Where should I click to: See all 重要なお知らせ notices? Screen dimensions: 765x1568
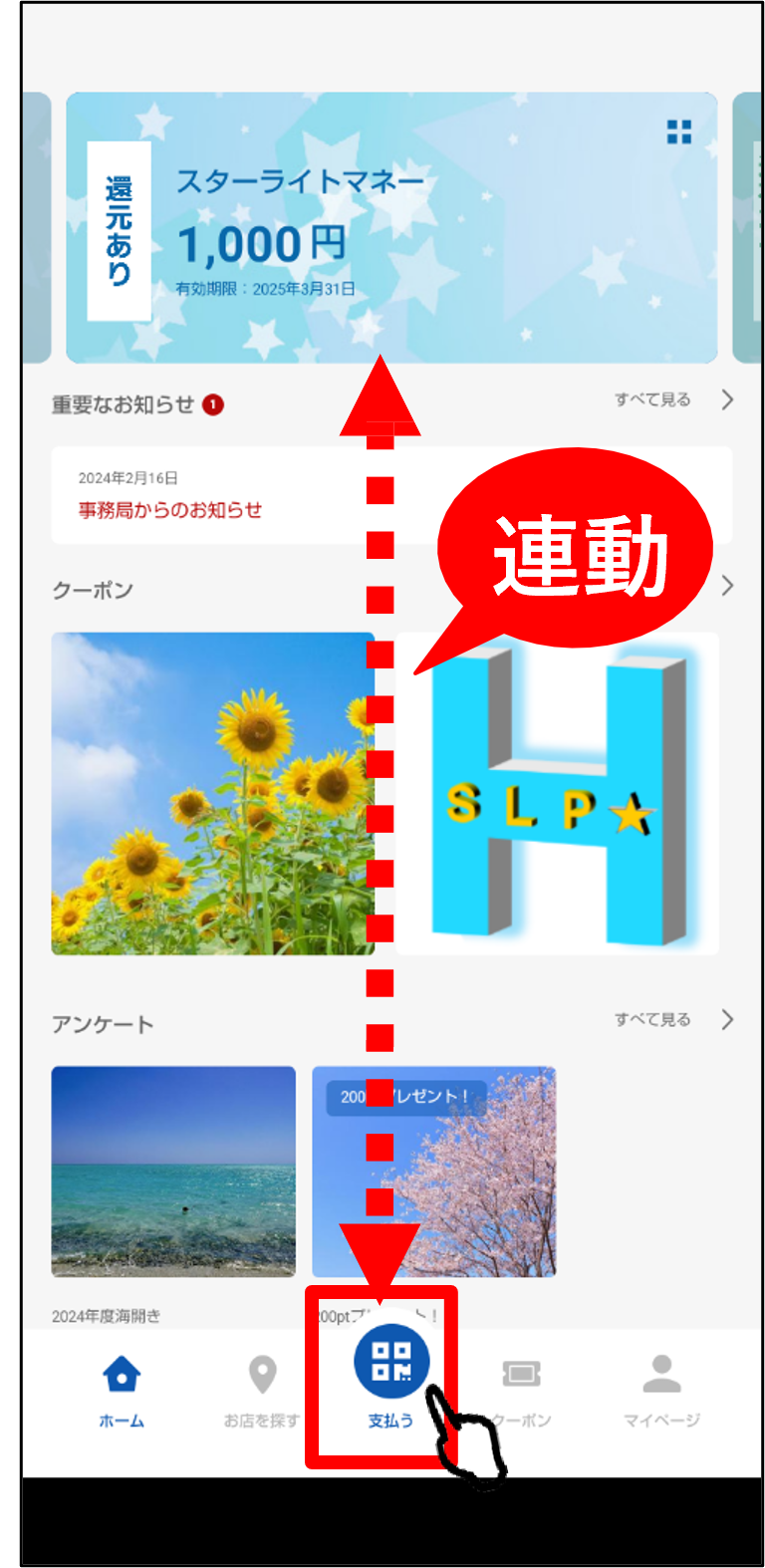coord(672,399)
